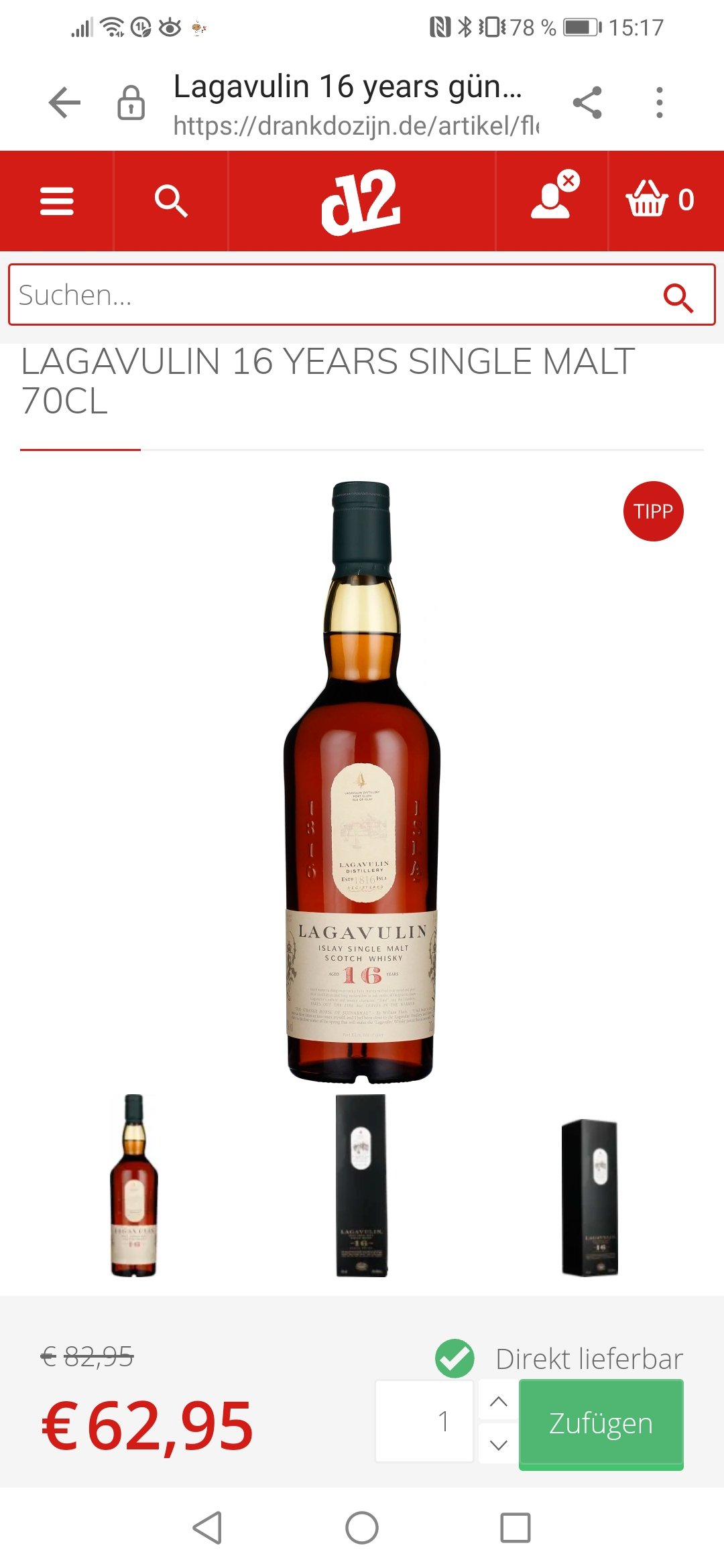This screenshot has height=1568, width=724.
Task: Open the account login icon
Action: tap(553, 200)
